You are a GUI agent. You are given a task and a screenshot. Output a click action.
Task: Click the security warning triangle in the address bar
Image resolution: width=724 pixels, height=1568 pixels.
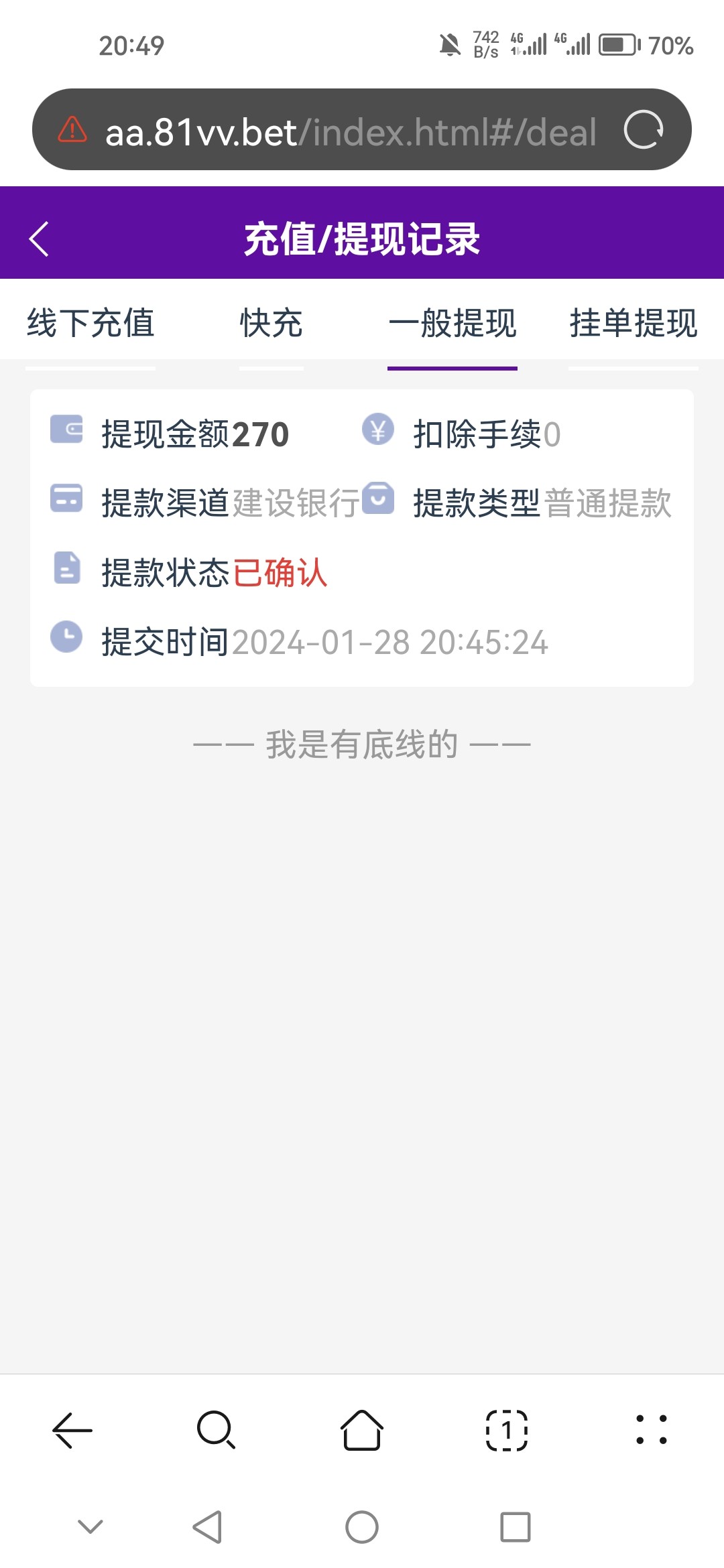coord(72,131)
